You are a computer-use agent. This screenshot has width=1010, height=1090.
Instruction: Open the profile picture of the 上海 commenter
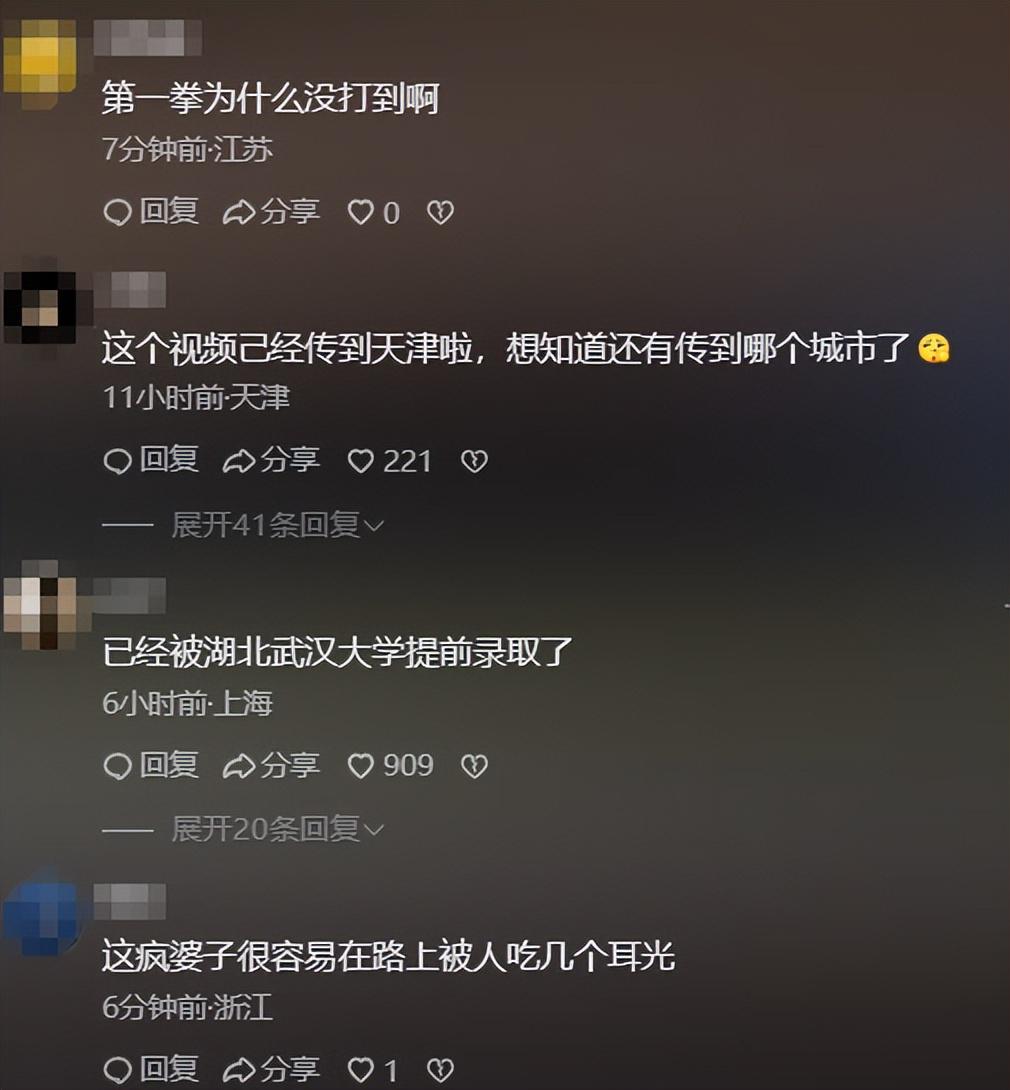(x=40, y=604)
